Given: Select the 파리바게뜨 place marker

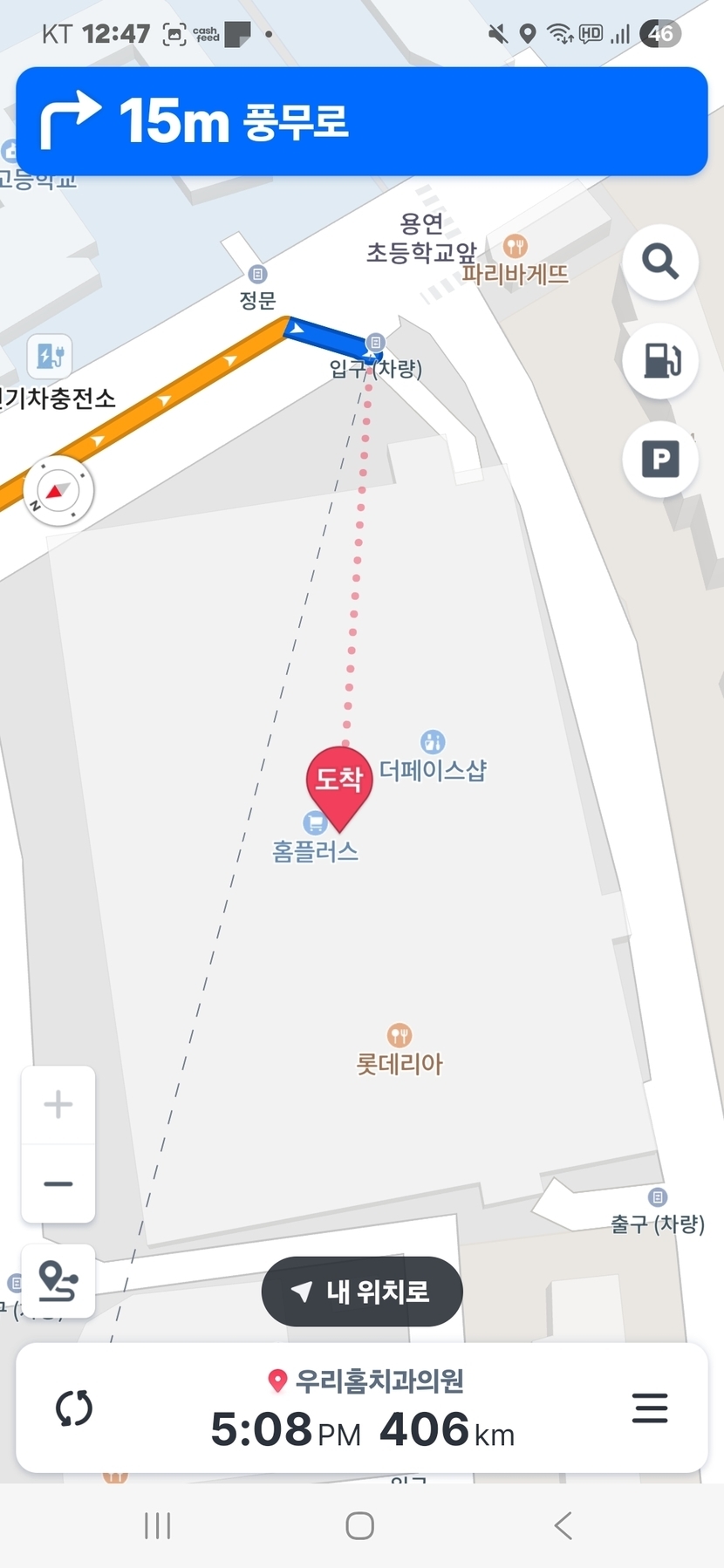Looking at the screenshot, I should [x=516, y=247].
